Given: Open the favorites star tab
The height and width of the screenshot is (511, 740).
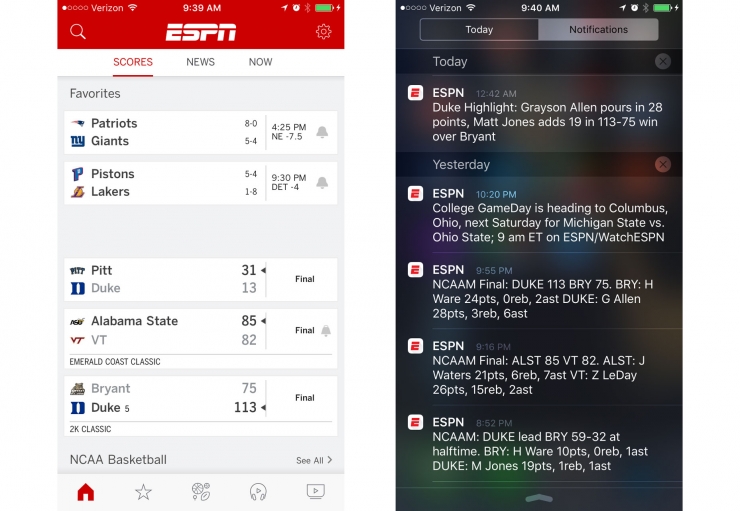Looking at the screenshot, I should point(143,491).
